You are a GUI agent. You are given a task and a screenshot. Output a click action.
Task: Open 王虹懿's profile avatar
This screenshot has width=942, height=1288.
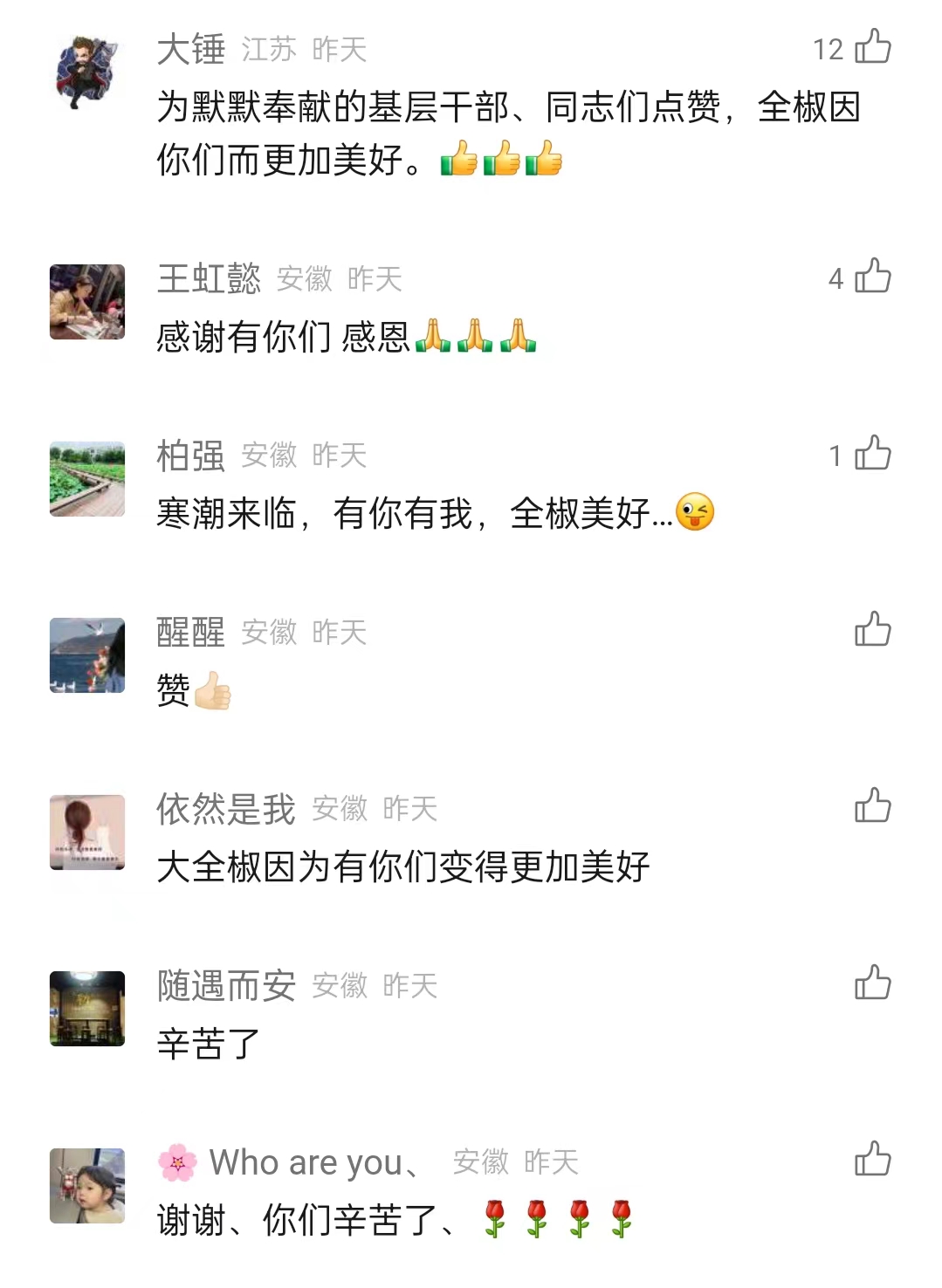coord(87,302)
